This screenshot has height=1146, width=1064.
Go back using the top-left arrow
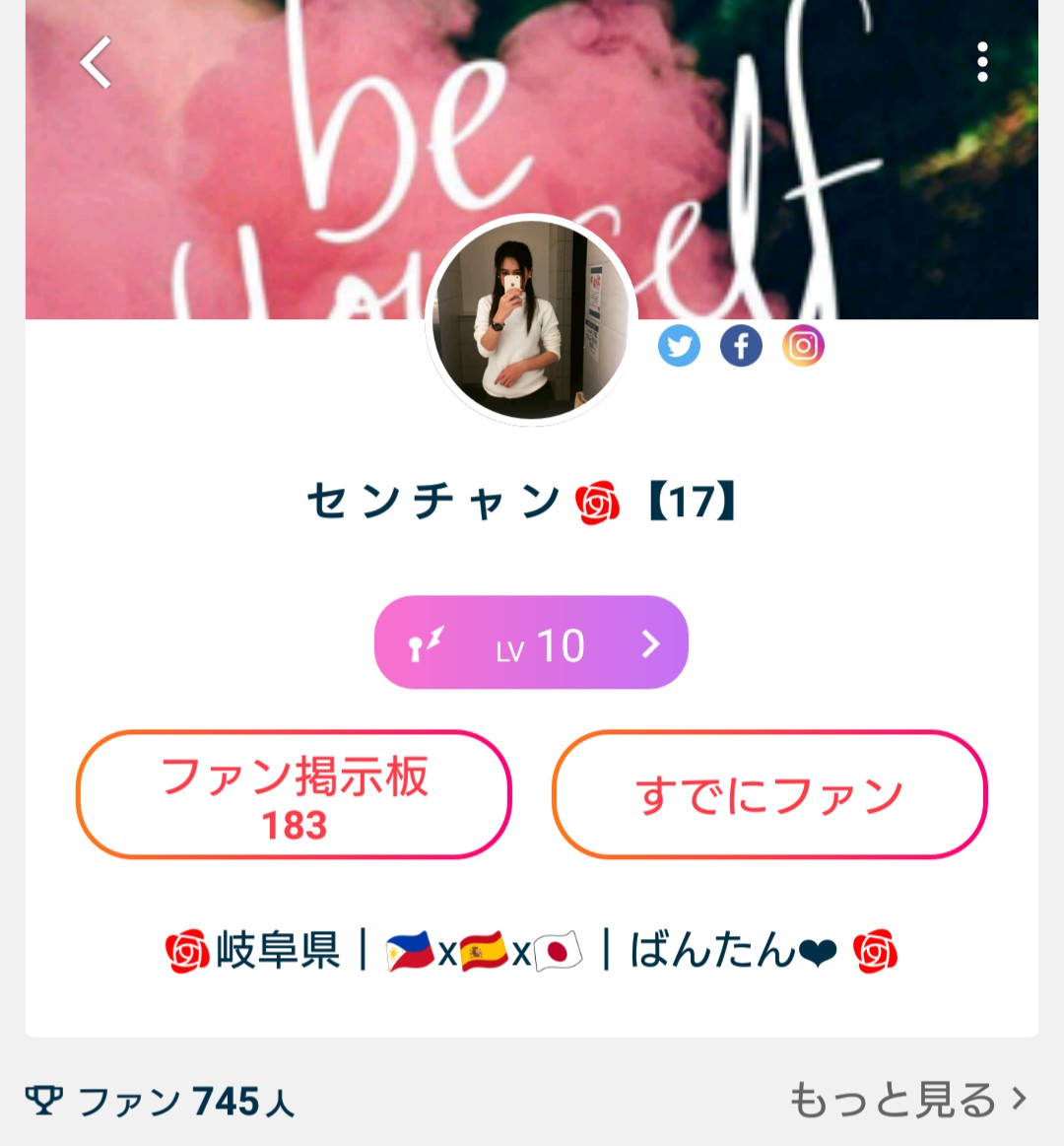96,63
